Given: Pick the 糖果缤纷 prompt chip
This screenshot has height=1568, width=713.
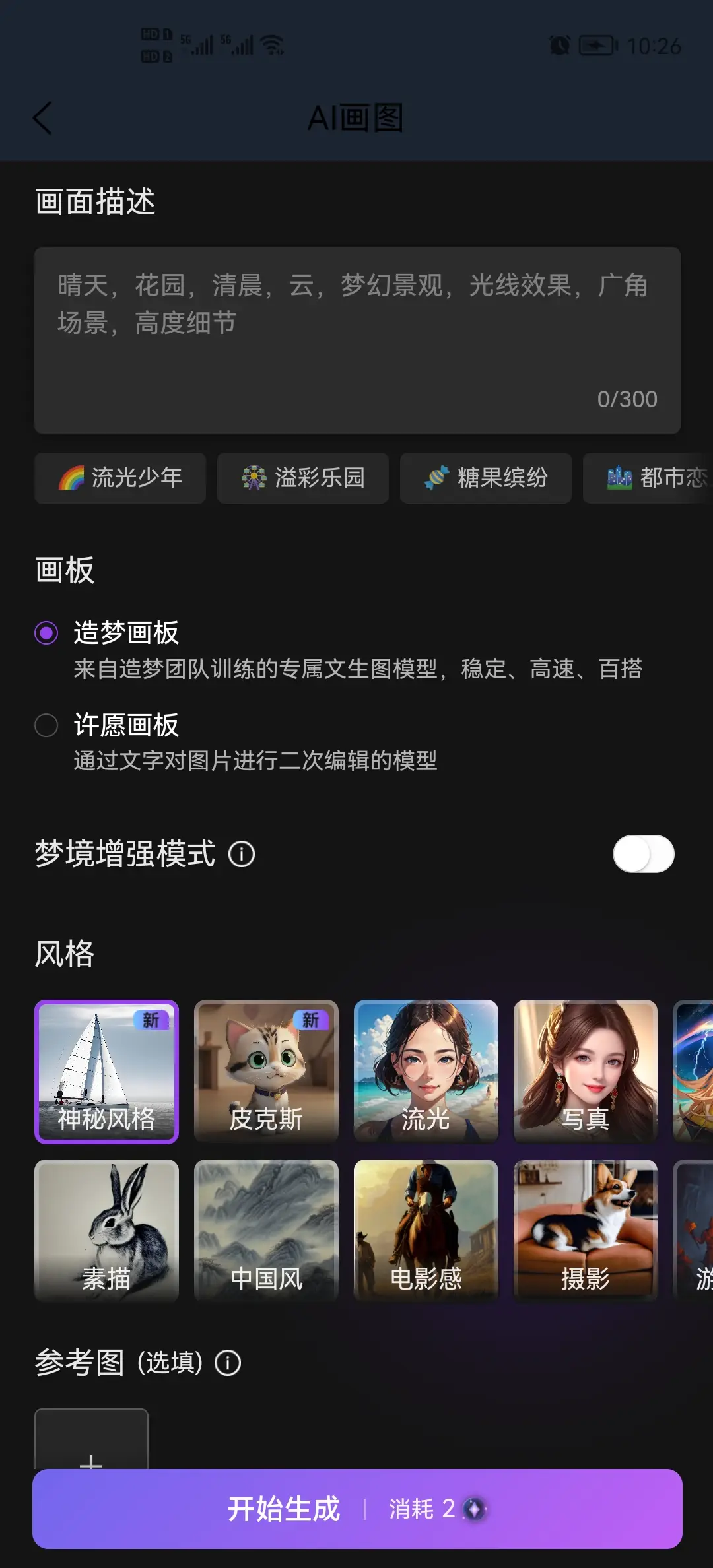Looking at the screenshot, I should (x=486, y=478).
